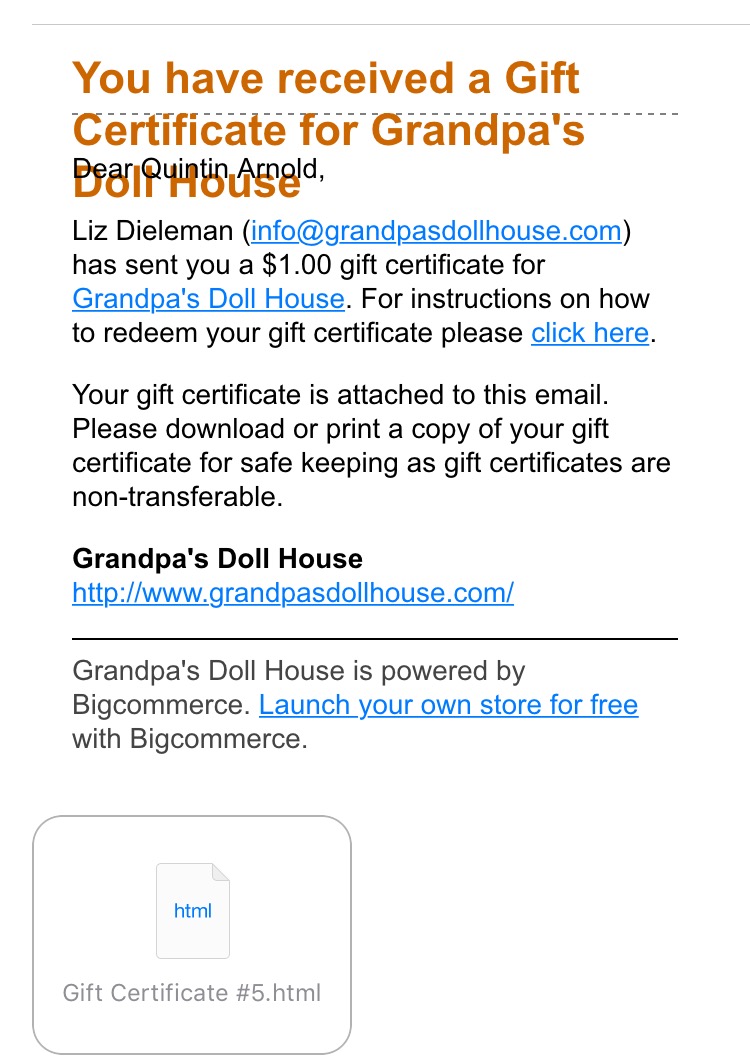Screen dimensions: 750x1061
Task: Open 'Launch your own store for free' link
Action: (x=448, y=705)
